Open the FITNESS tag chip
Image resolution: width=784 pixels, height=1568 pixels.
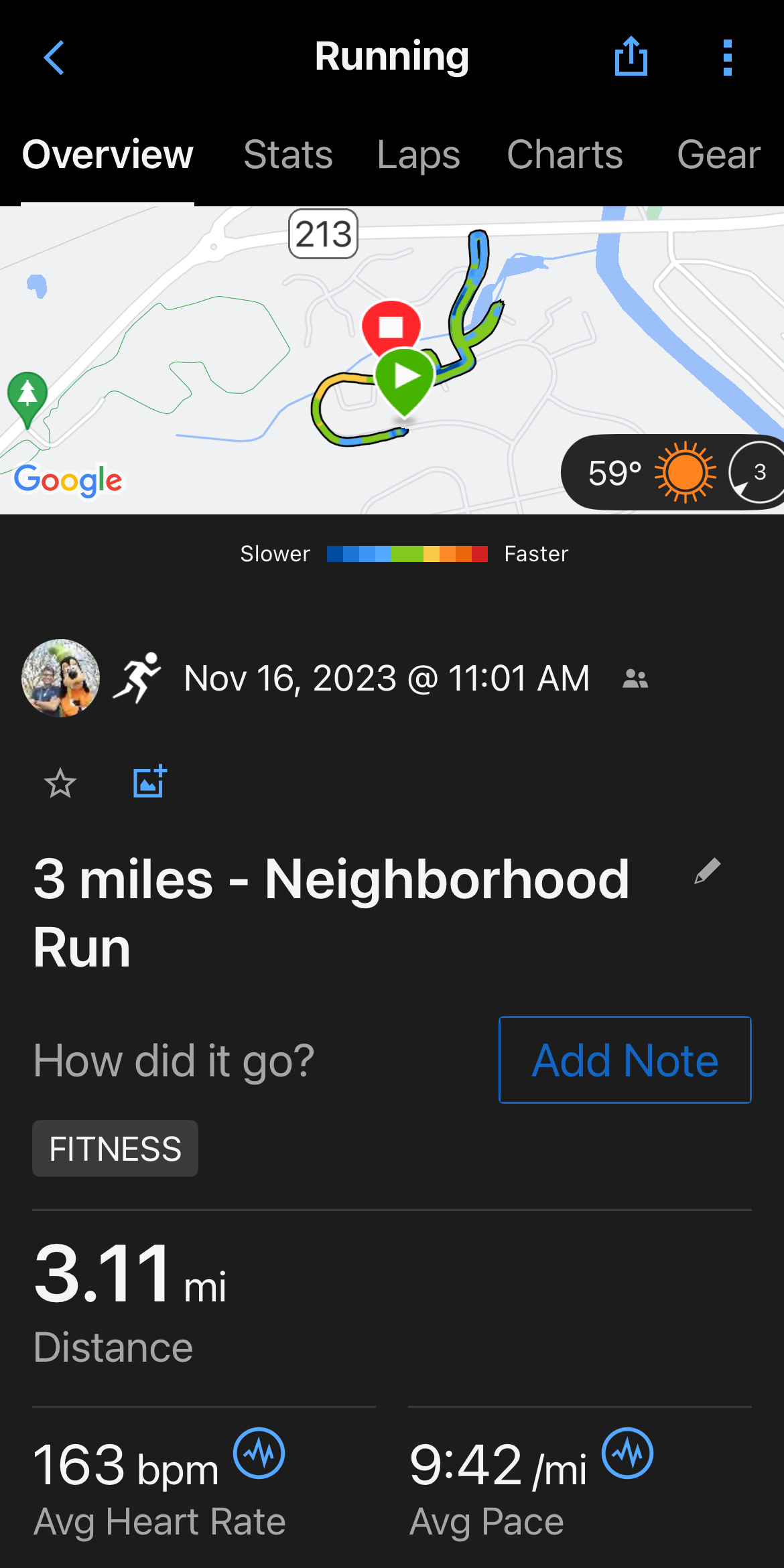tap(115, 1149)
